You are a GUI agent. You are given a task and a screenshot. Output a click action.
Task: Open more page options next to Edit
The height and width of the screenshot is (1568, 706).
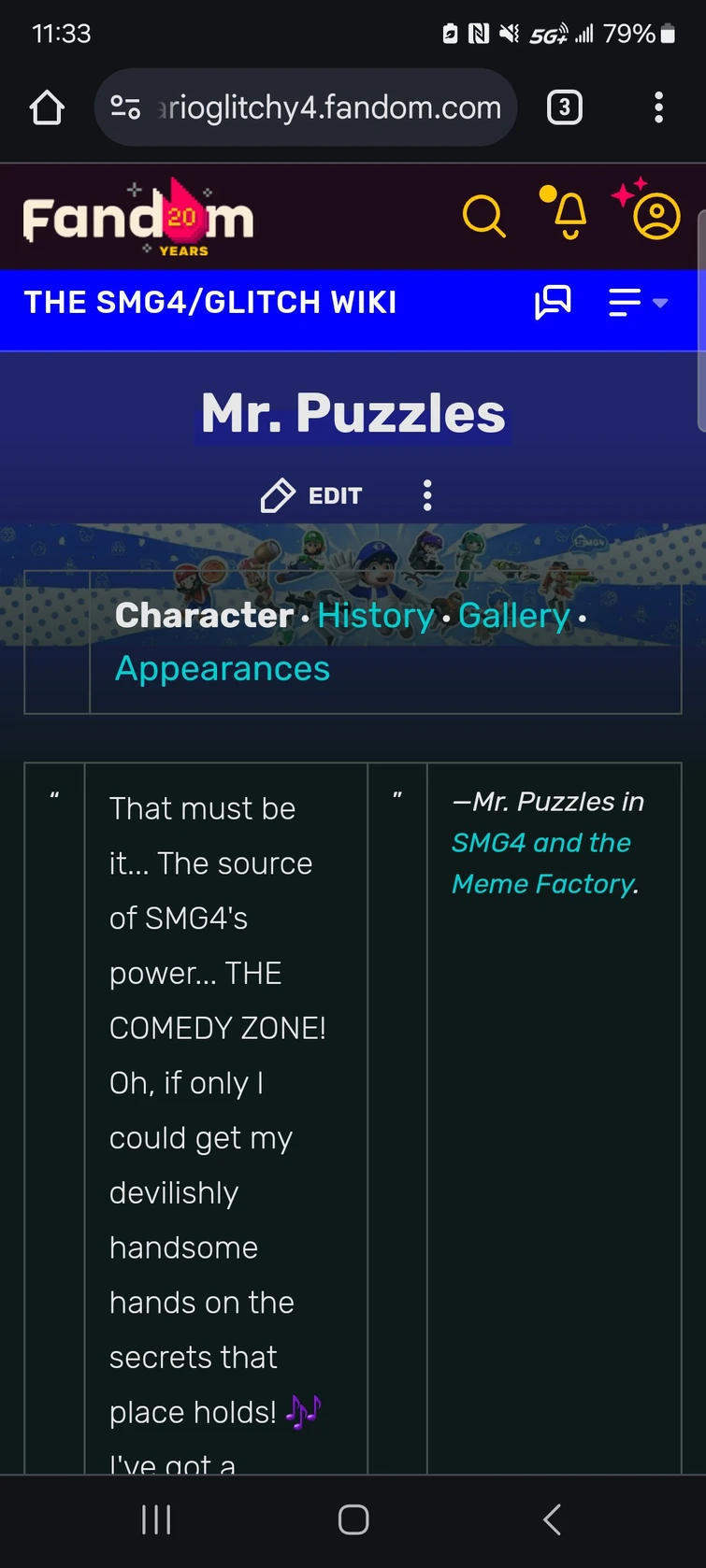coord(427,495)
